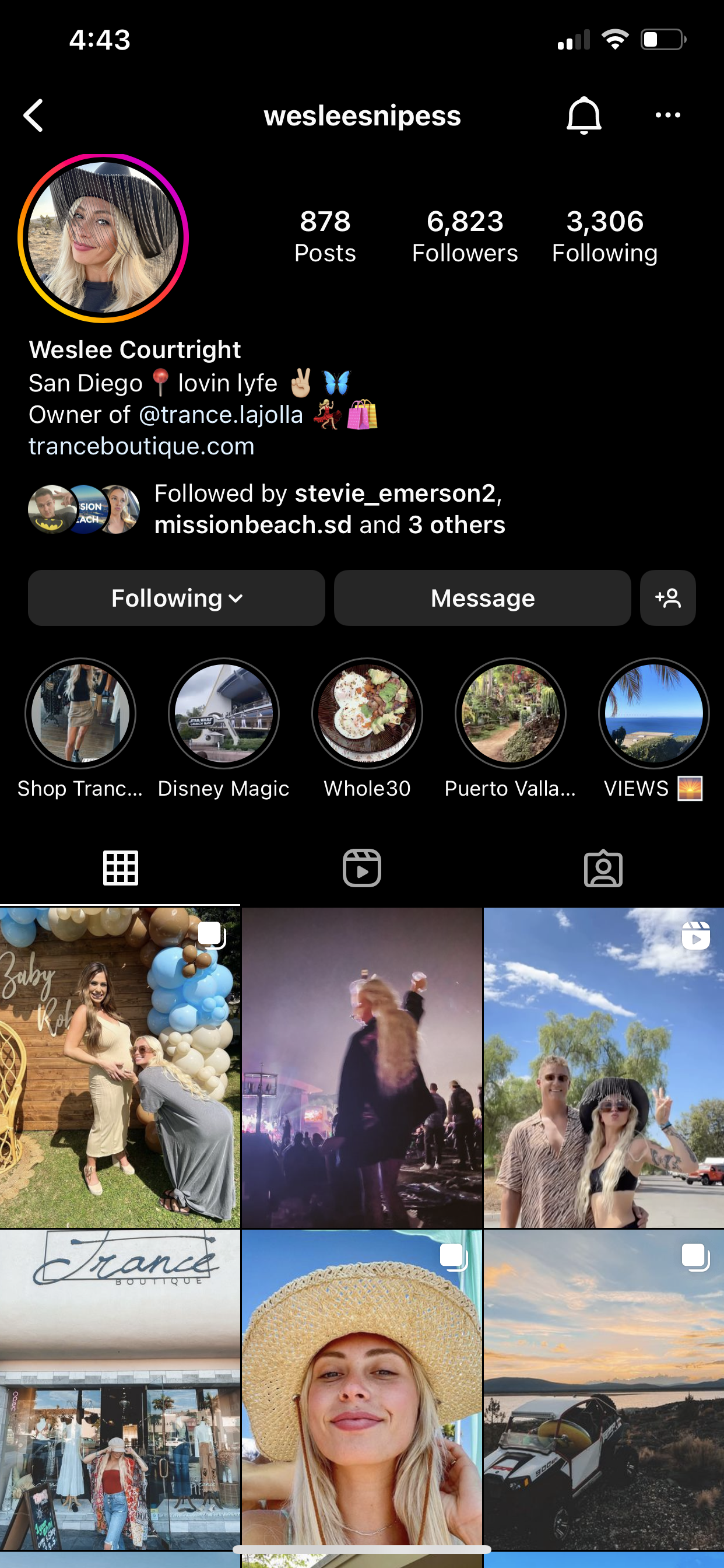Screen dimensions: 724x1568
Task: Tap the suggested accounts add-person button
Action: pos(667,598)
